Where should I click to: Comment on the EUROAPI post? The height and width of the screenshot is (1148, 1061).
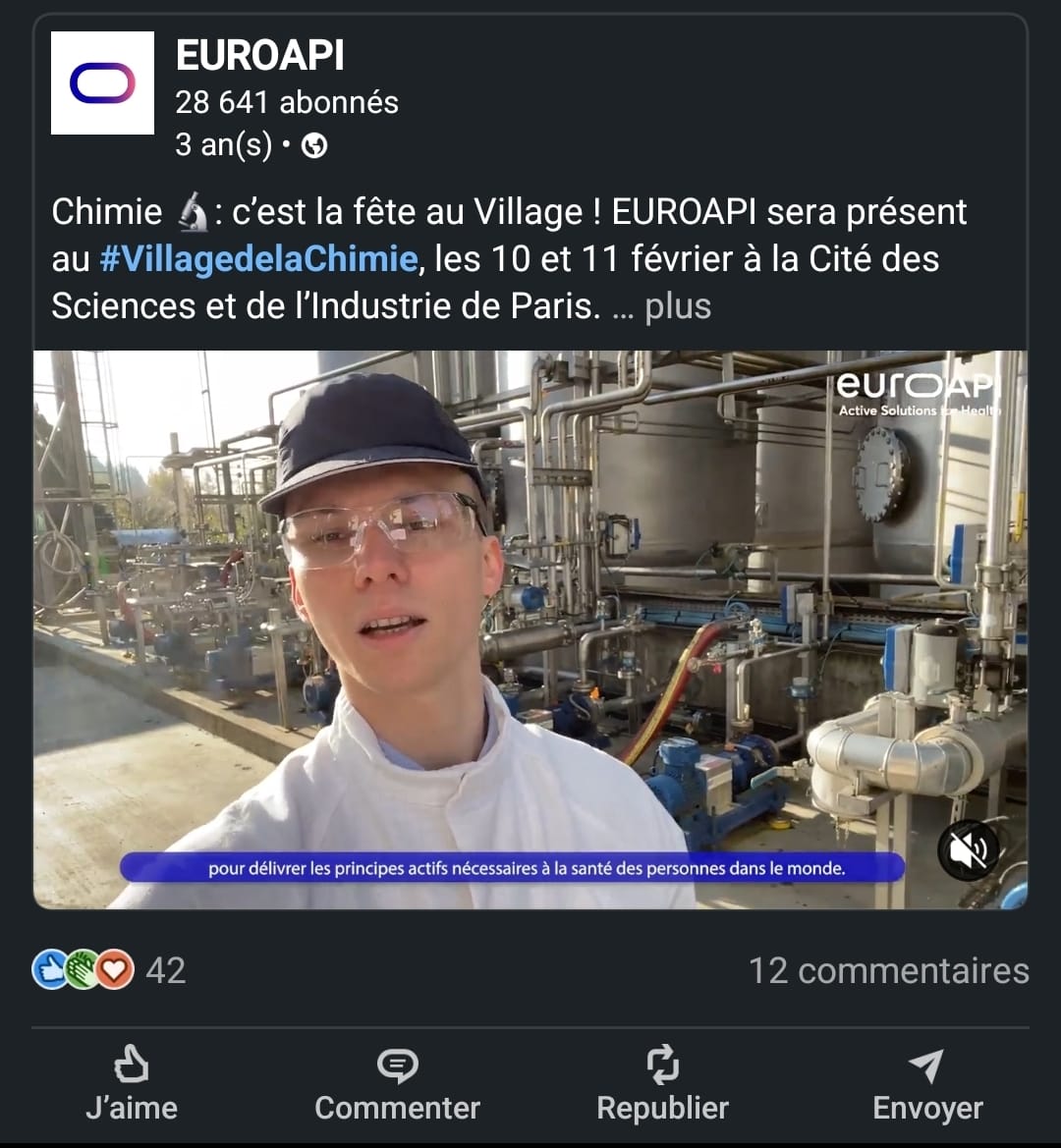397,1085
